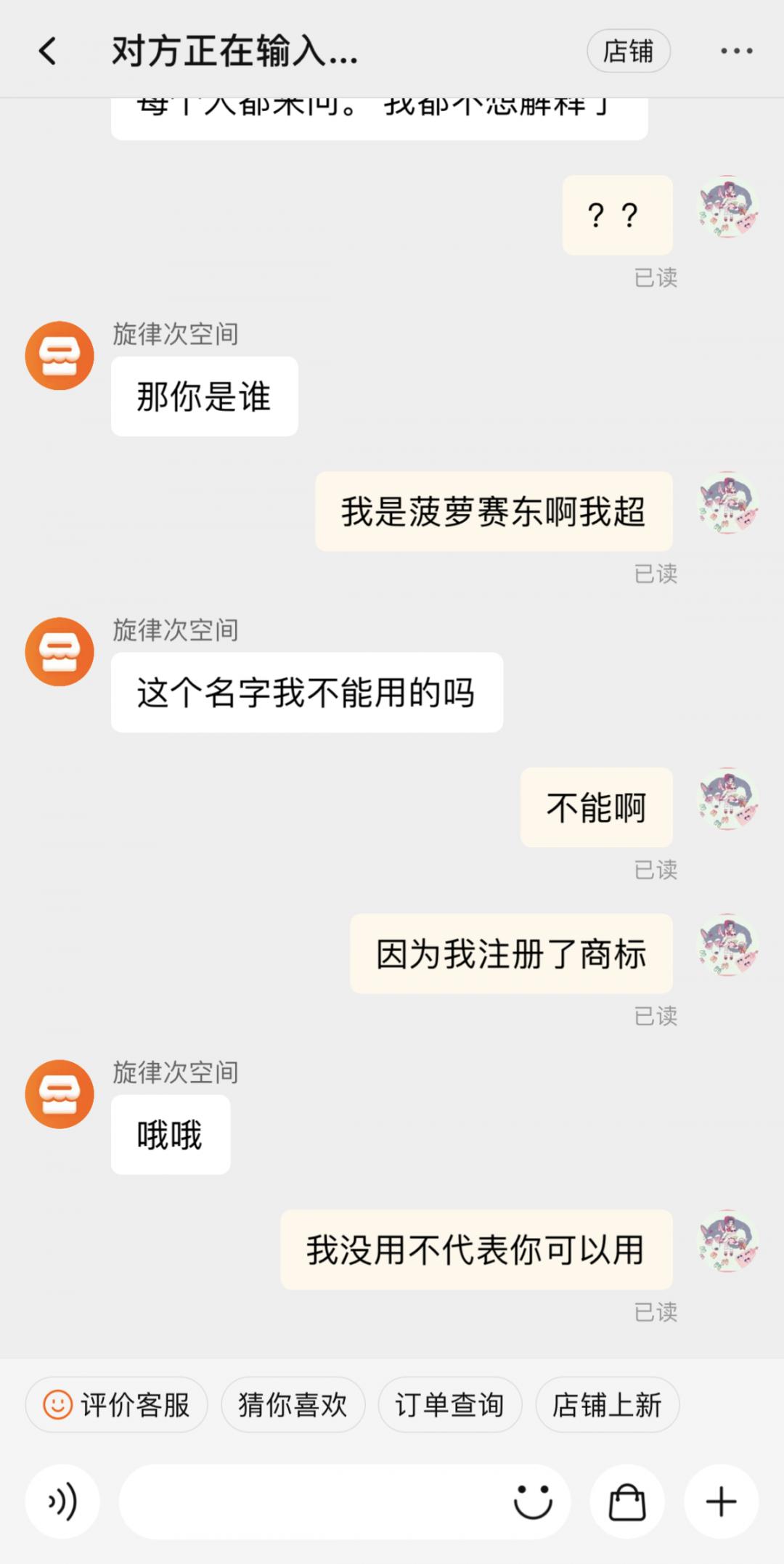The height and width of the screenshot is (1564, 784).
Task: Open the 店铺 button at top right
Action: [629, 51]
